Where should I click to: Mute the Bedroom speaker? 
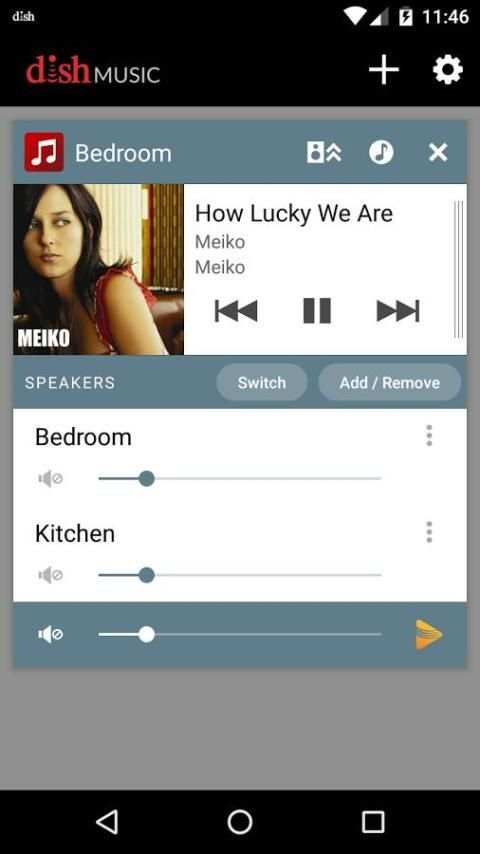(x=51, y=479)
